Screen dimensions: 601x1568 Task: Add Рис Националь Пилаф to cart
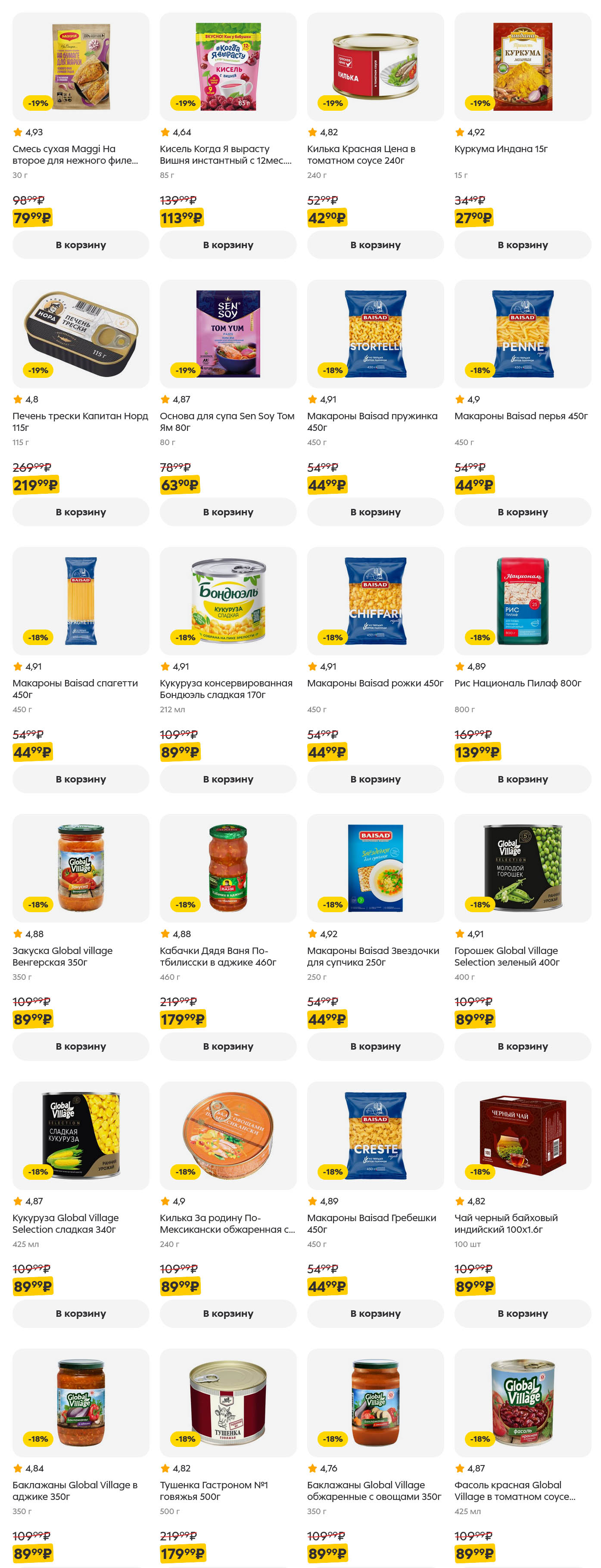pos(522,779)
